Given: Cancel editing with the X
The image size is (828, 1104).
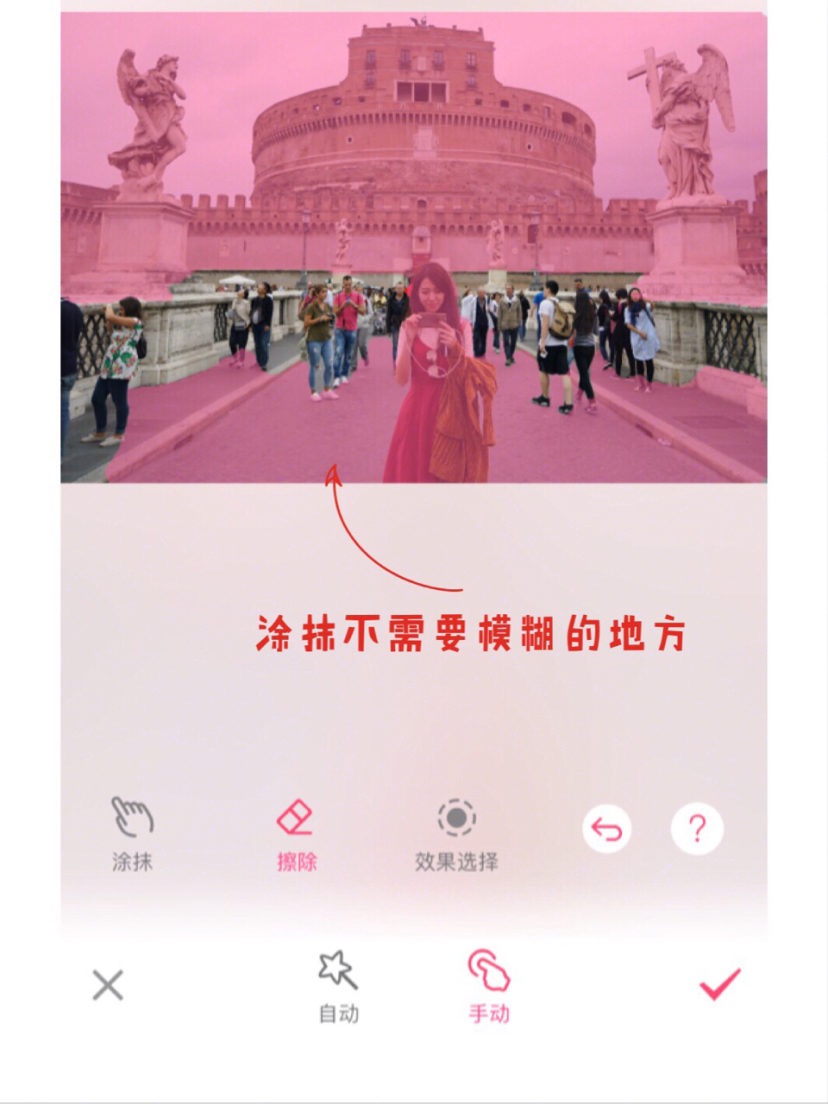Looking at the screenshot, I should tap(108, 985).
